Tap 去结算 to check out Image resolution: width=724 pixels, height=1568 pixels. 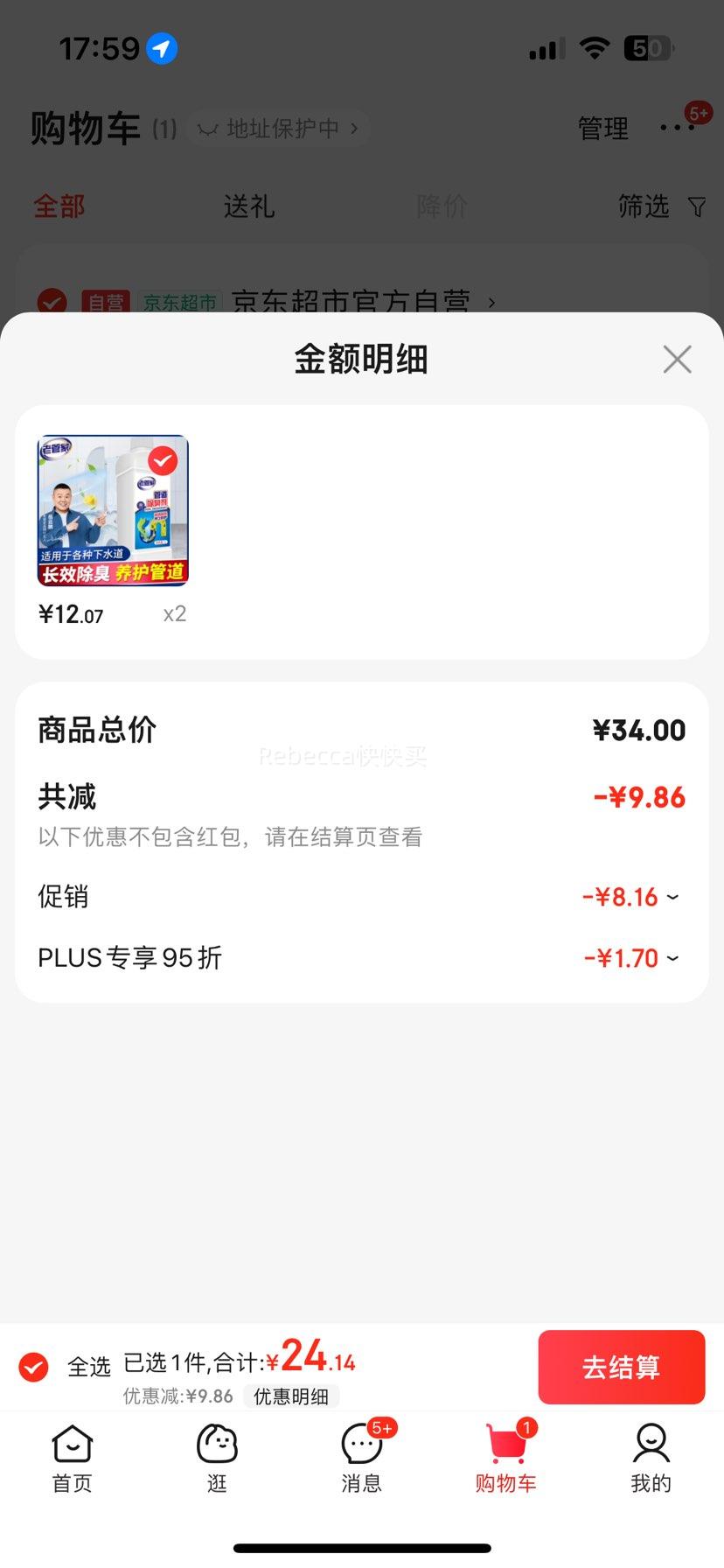[621, 1367]
